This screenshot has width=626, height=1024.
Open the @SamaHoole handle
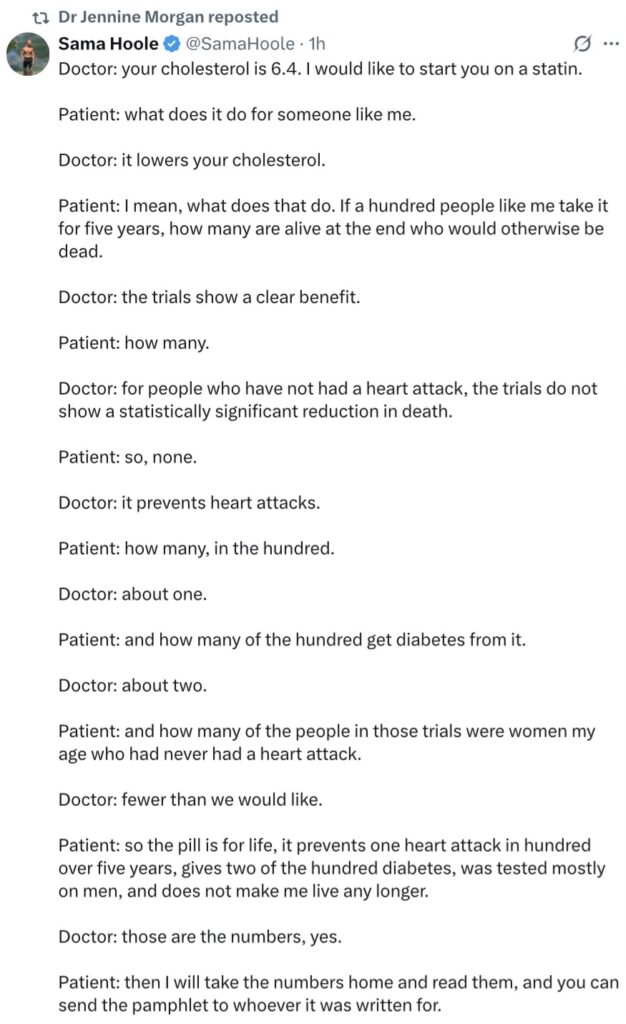tap(240, 44)
